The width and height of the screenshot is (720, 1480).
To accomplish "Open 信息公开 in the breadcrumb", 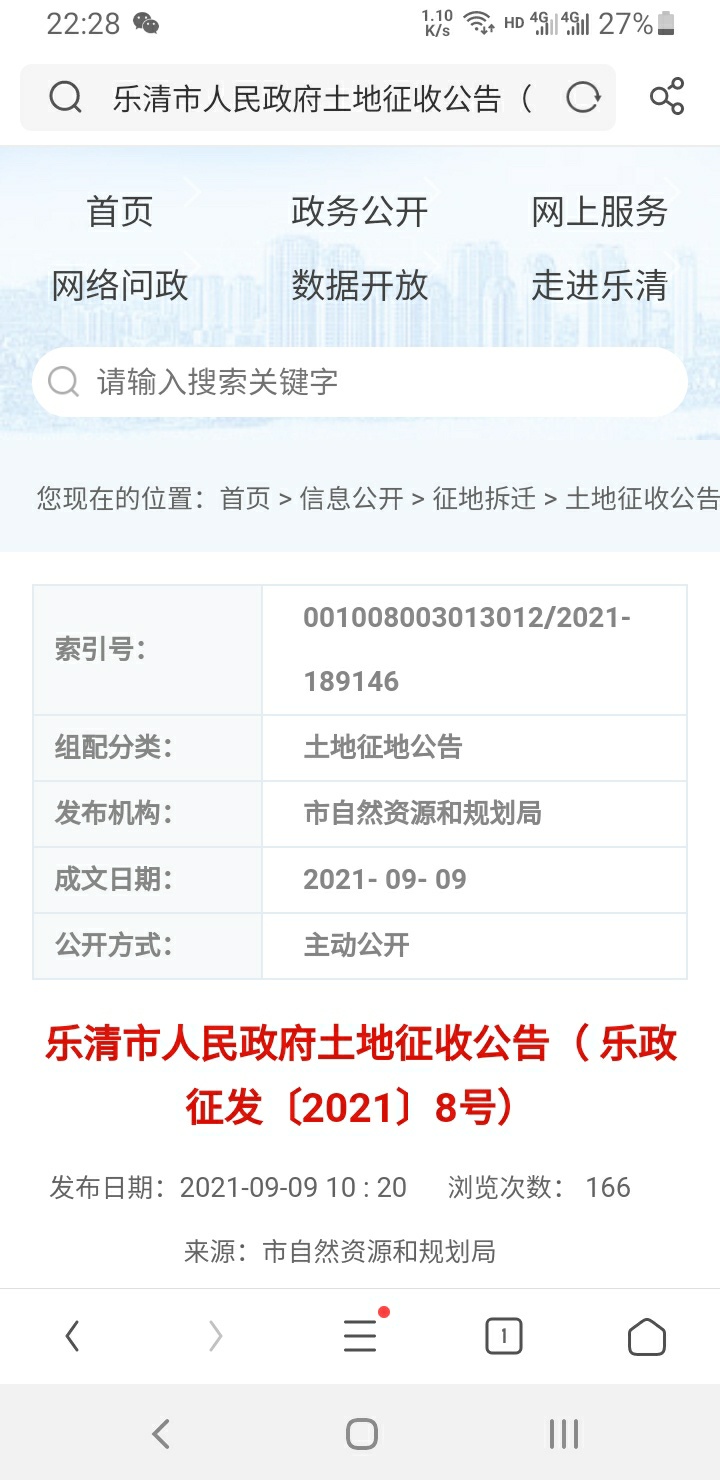I will (x=351, y=498).
